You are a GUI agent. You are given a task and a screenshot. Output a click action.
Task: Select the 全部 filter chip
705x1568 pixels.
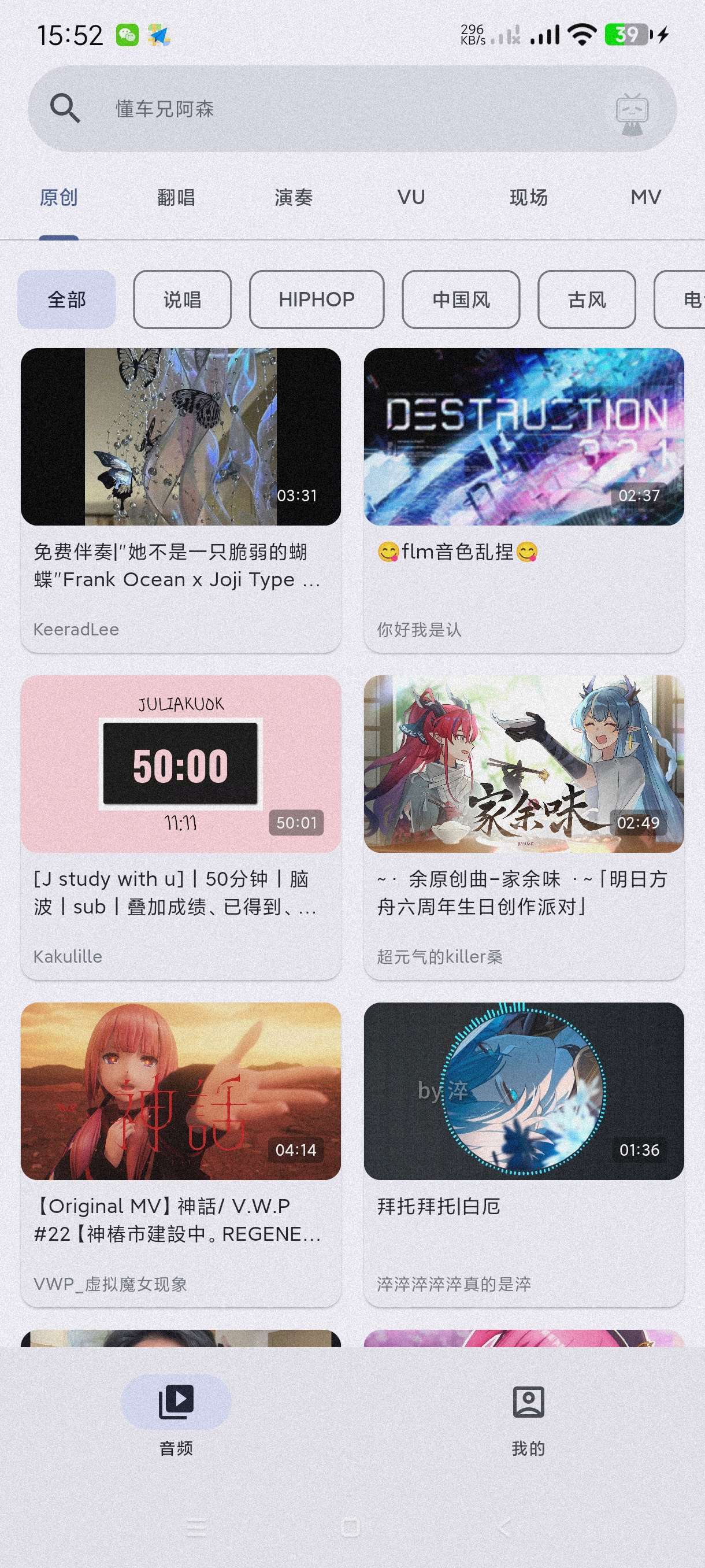(x=66, y=299)
